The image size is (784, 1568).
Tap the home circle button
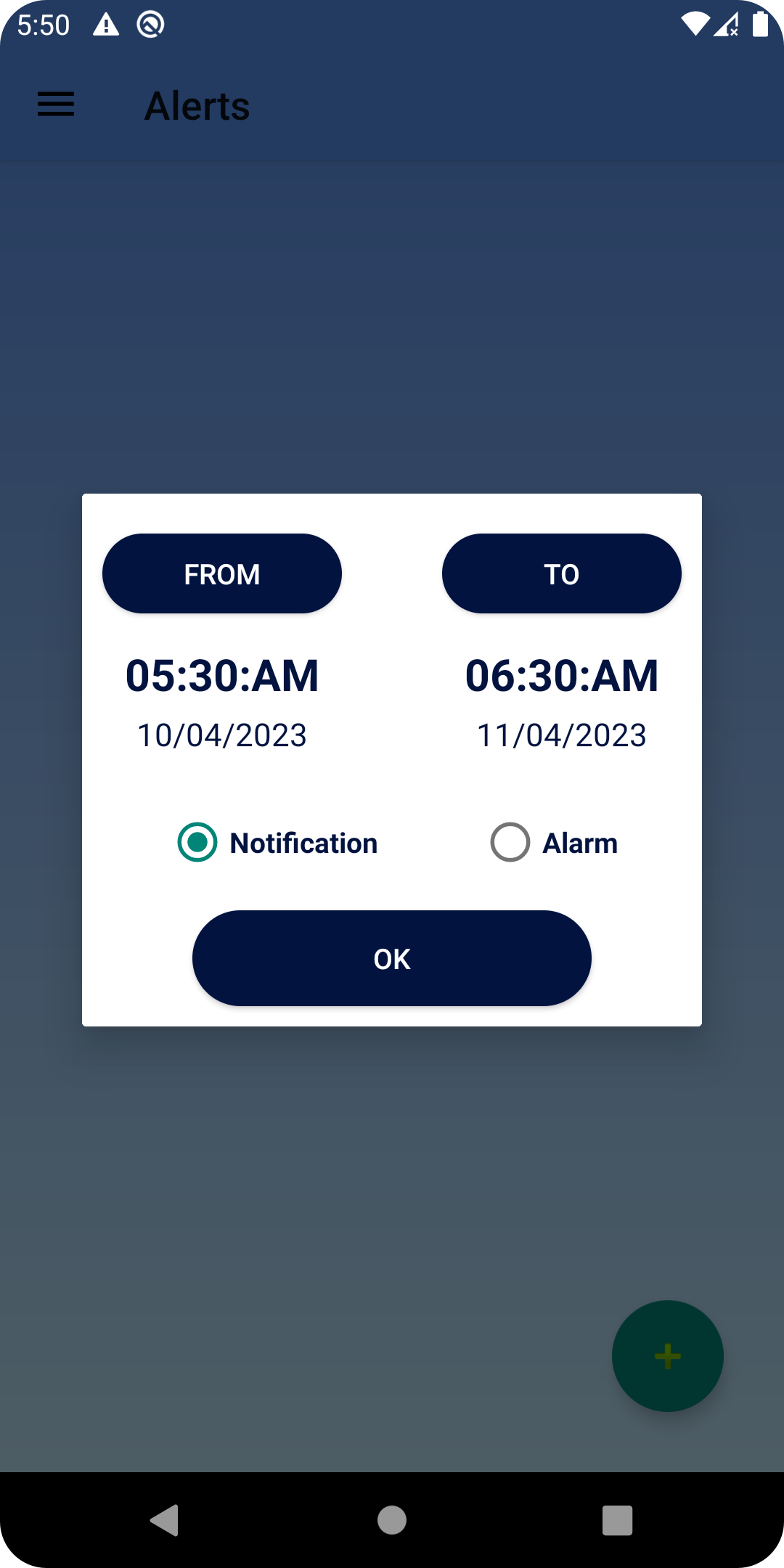pyautogui.click(x=391, y=1522)
